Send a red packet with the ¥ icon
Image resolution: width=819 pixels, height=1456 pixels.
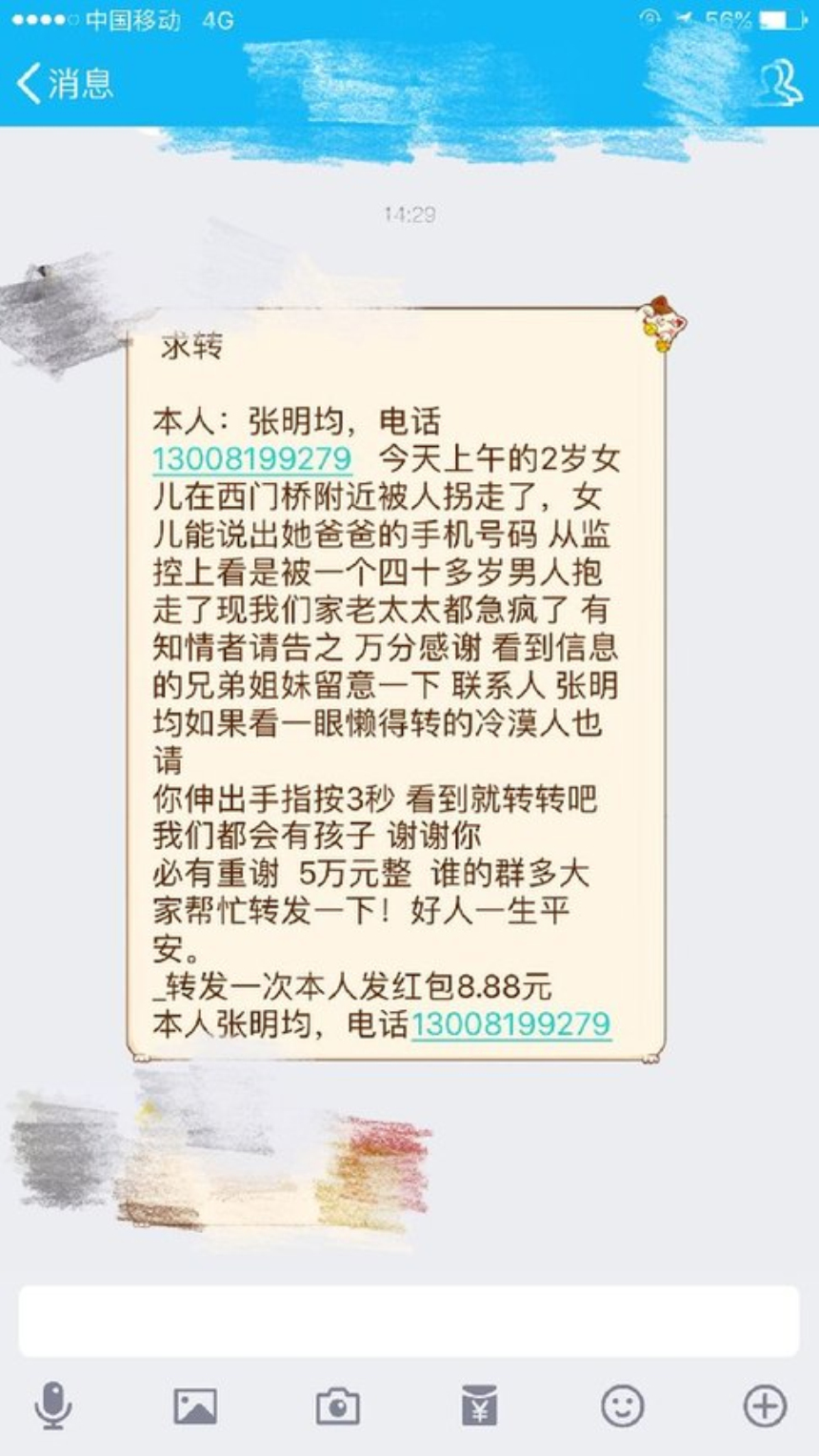[480, 1405]
